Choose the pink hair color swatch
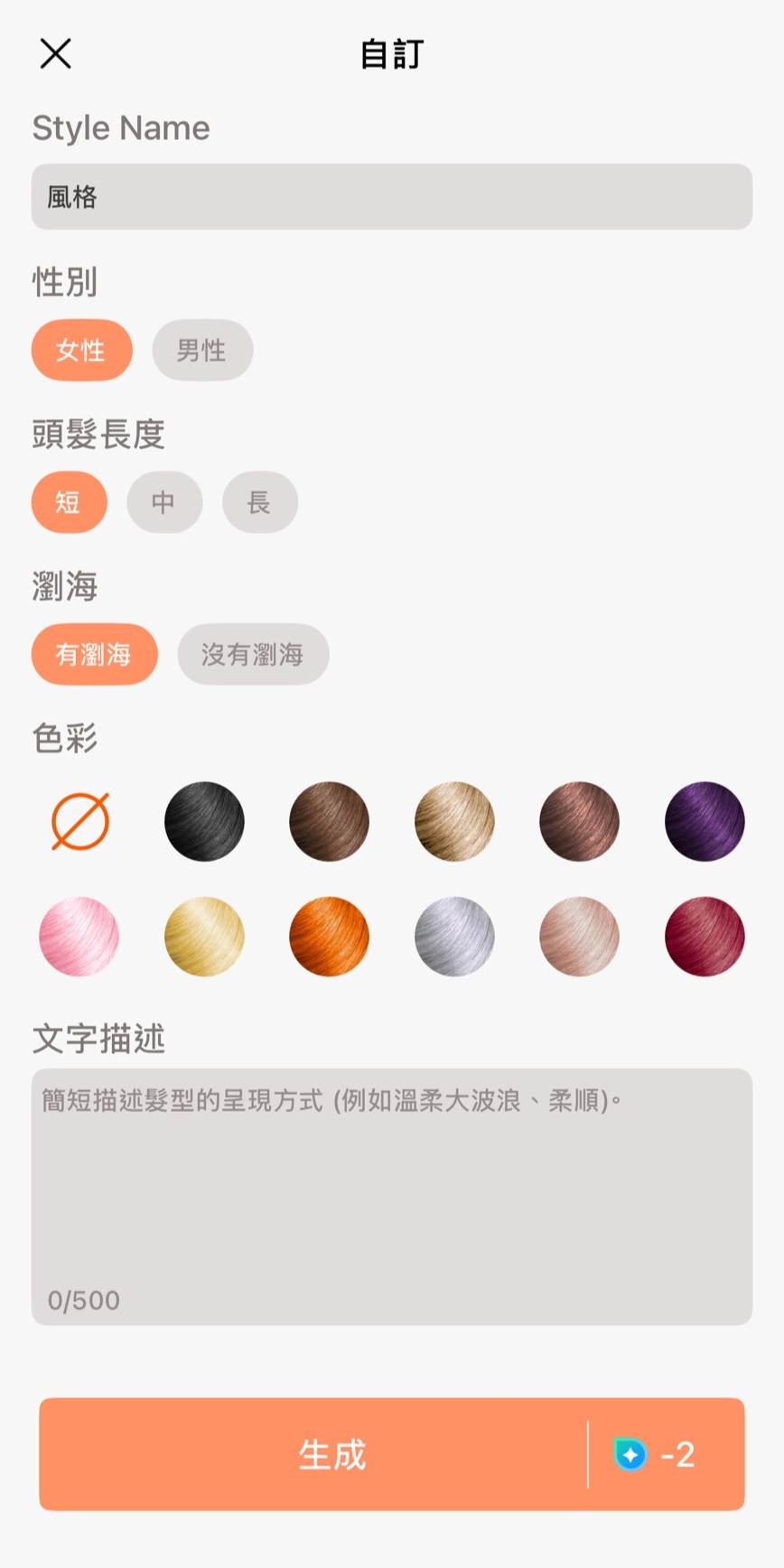 79,937
